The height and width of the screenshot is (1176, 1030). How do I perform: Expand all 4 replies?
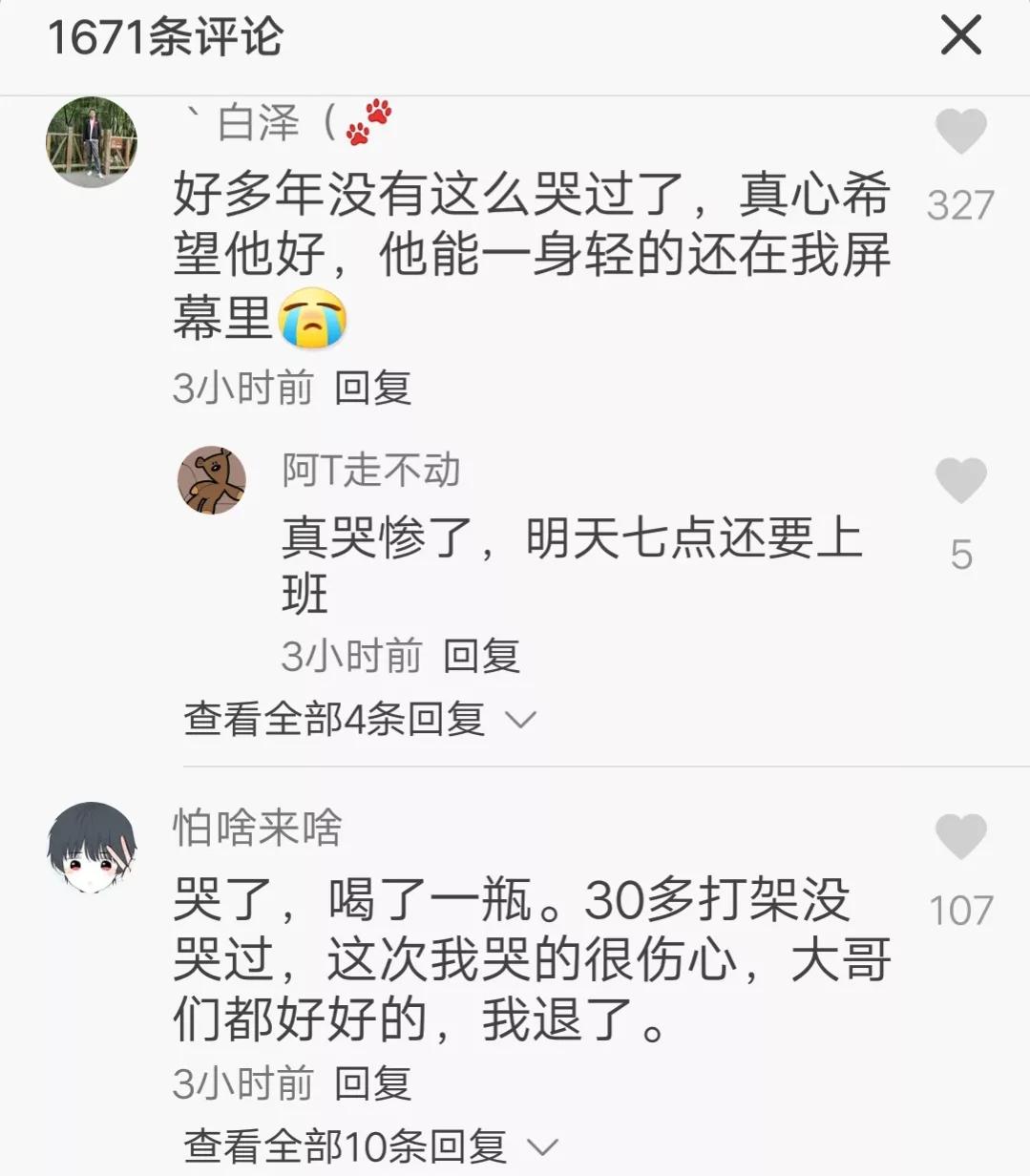tap(360, 719)
